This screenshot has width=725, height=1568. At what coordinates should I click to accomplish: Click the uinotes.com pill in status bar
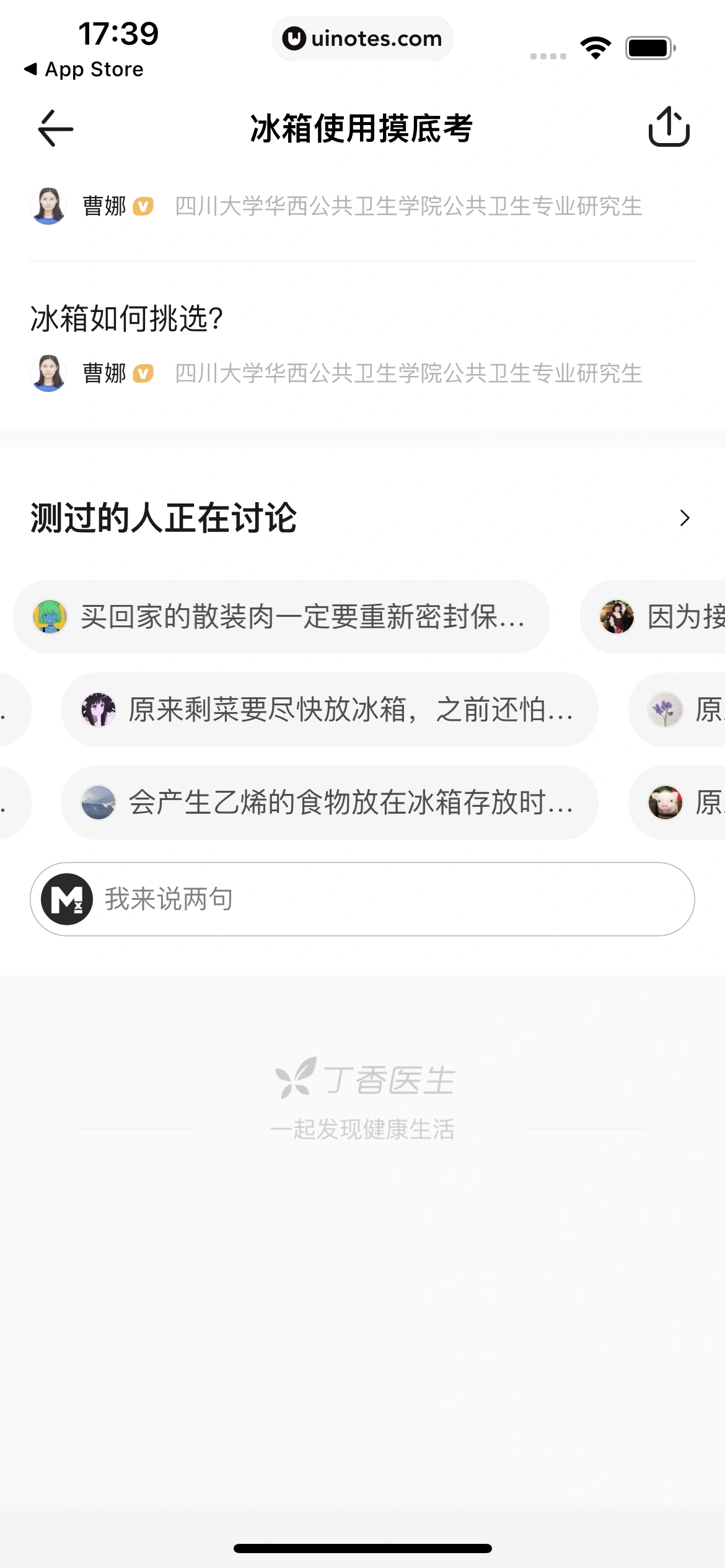[362, 38]
